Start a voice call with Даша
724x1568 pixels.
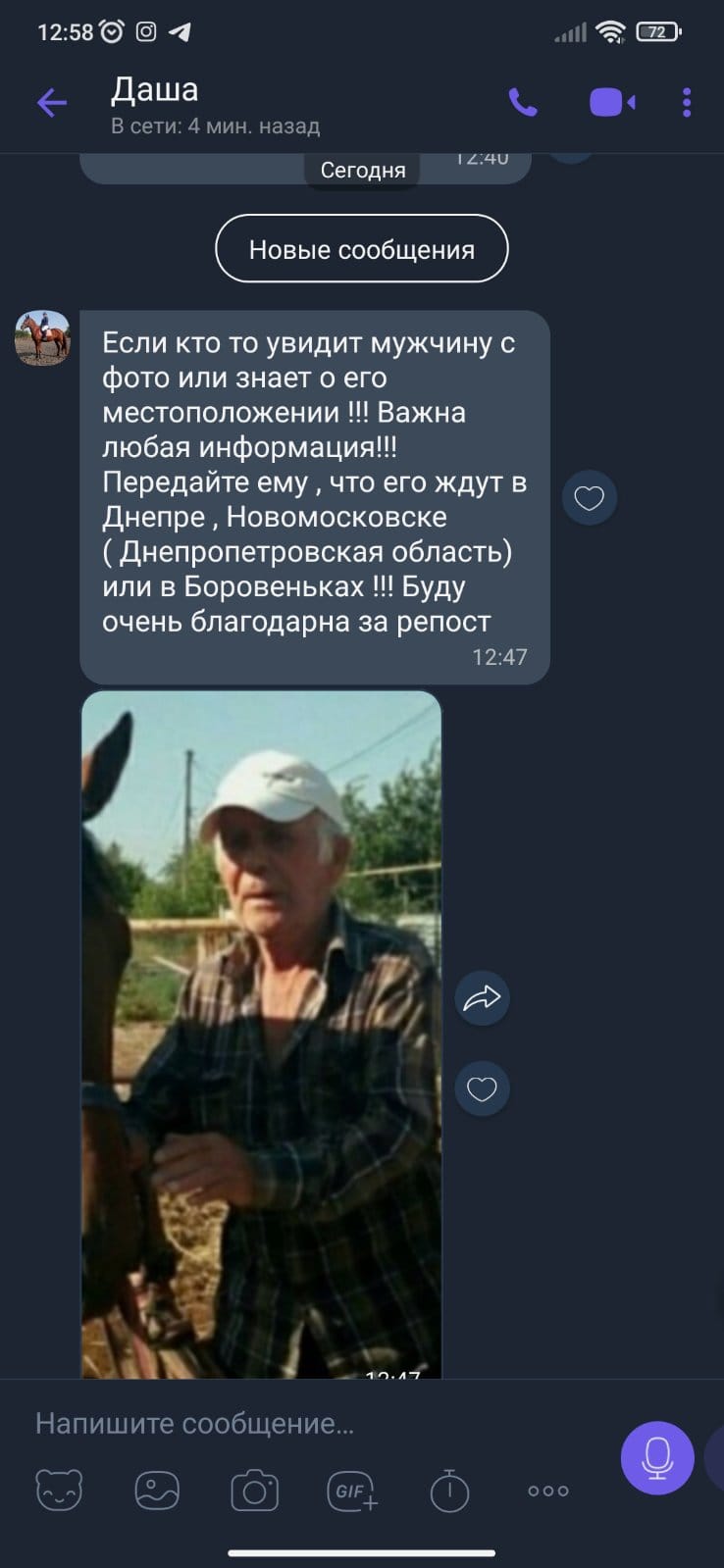click(523, 102)
